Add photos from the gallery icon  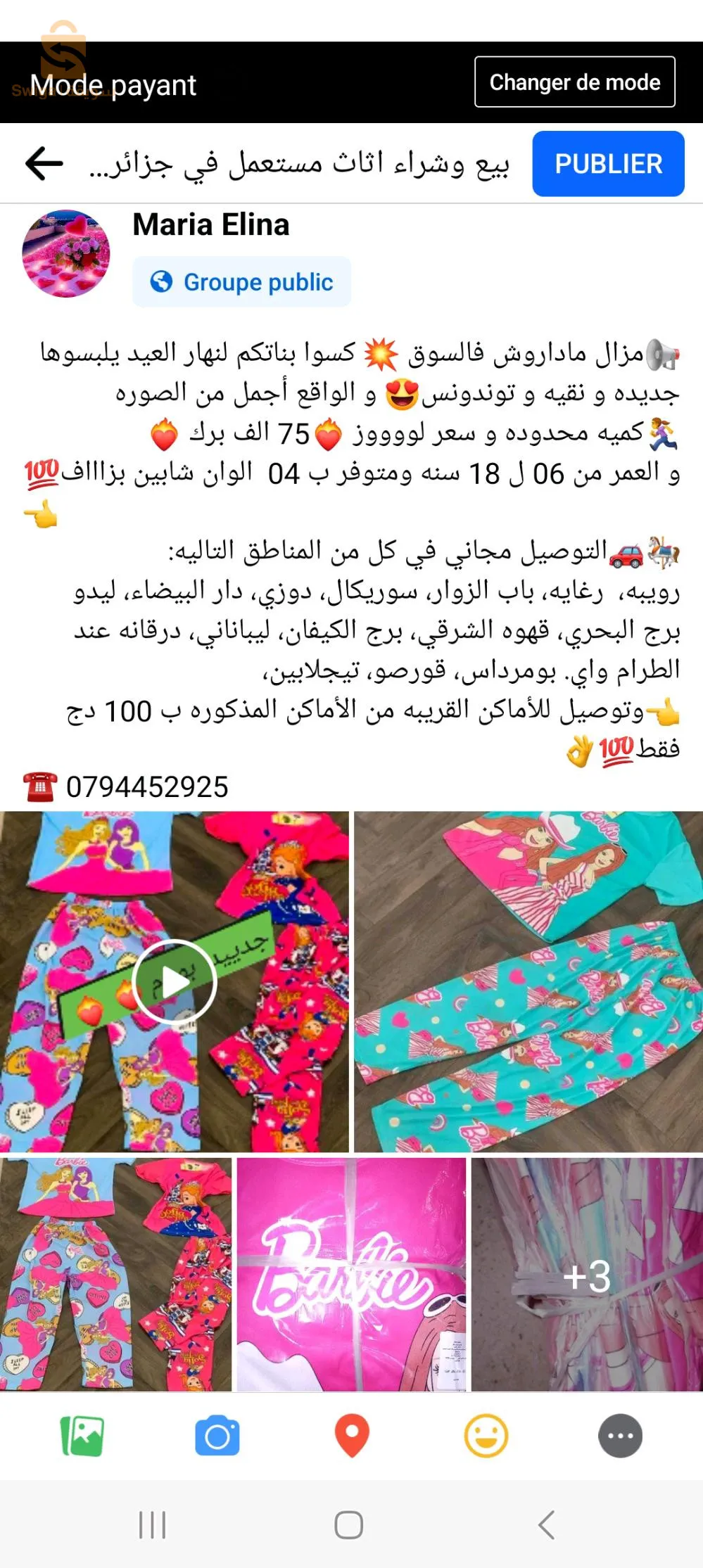[x=82, y=1436]
